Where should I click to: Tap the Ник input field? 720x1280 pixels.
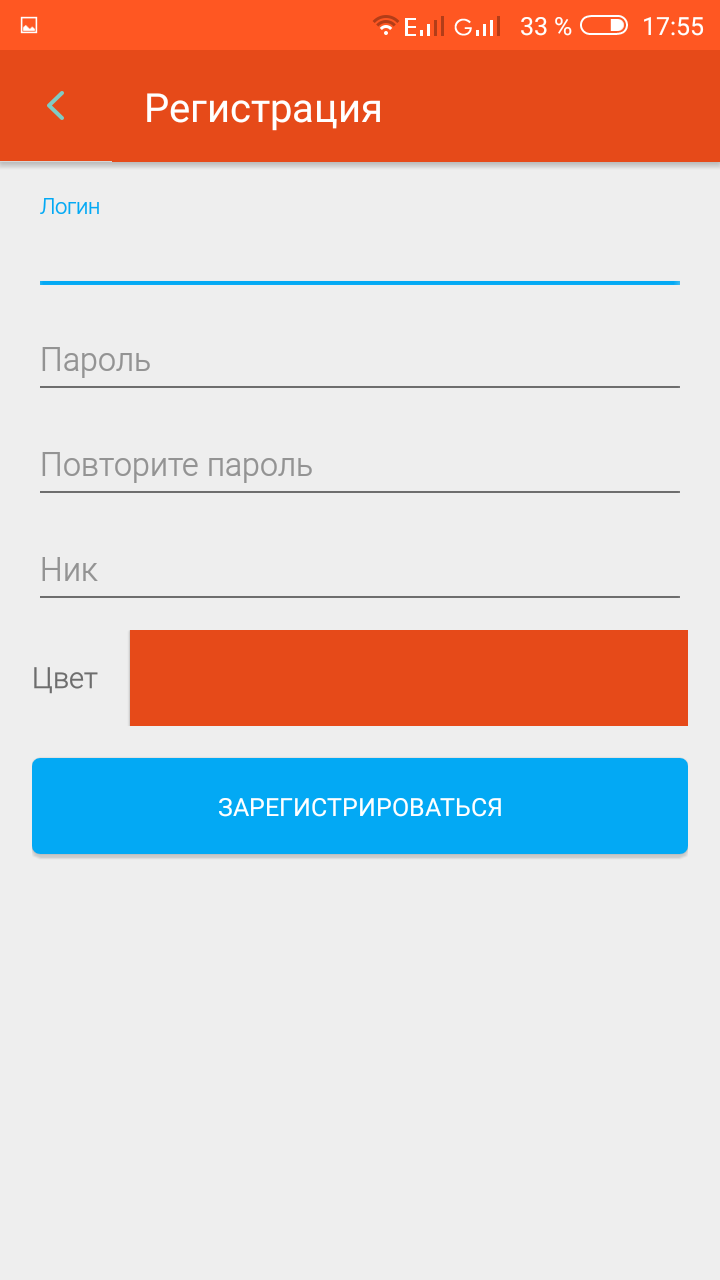pos(360,570)
